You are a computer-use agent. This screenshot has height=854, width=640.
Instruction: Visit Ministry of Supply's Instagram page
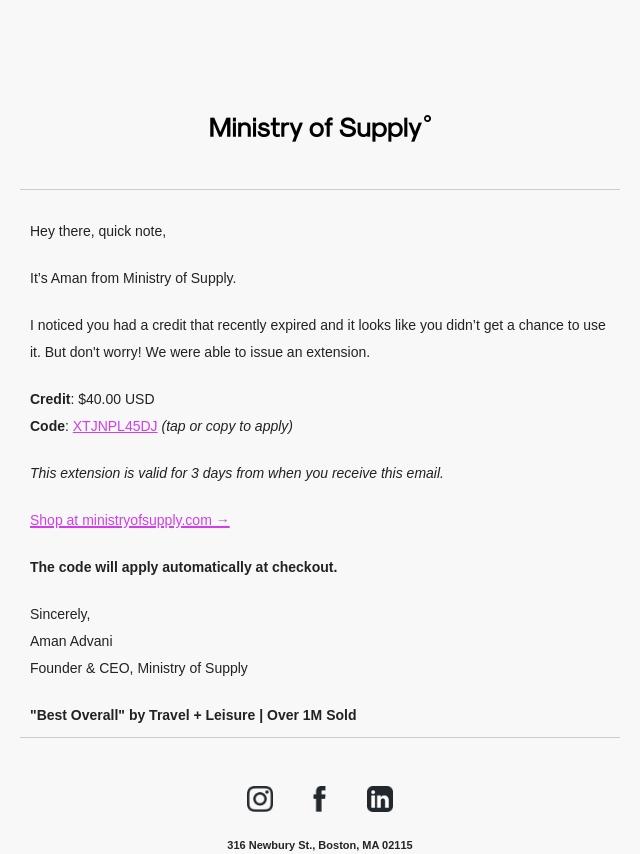(260, 799)
